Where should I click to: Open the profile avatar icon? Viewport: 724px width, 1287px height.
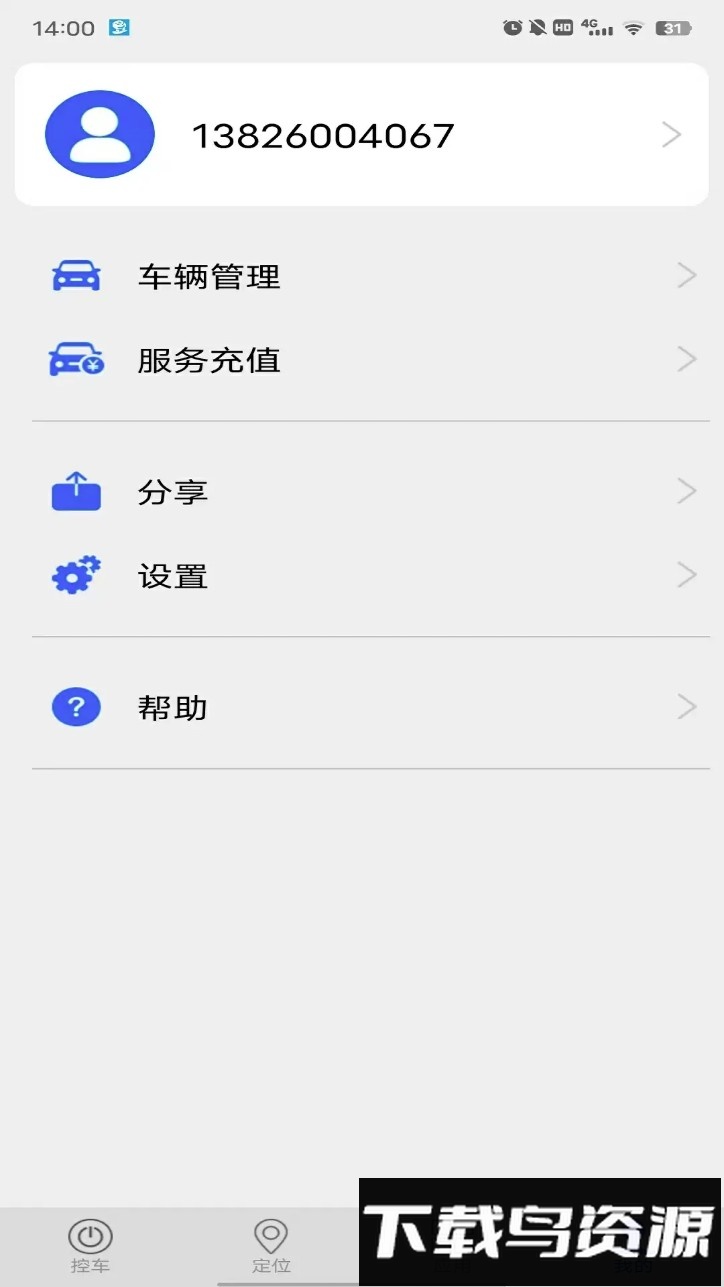tap(99, 133)
